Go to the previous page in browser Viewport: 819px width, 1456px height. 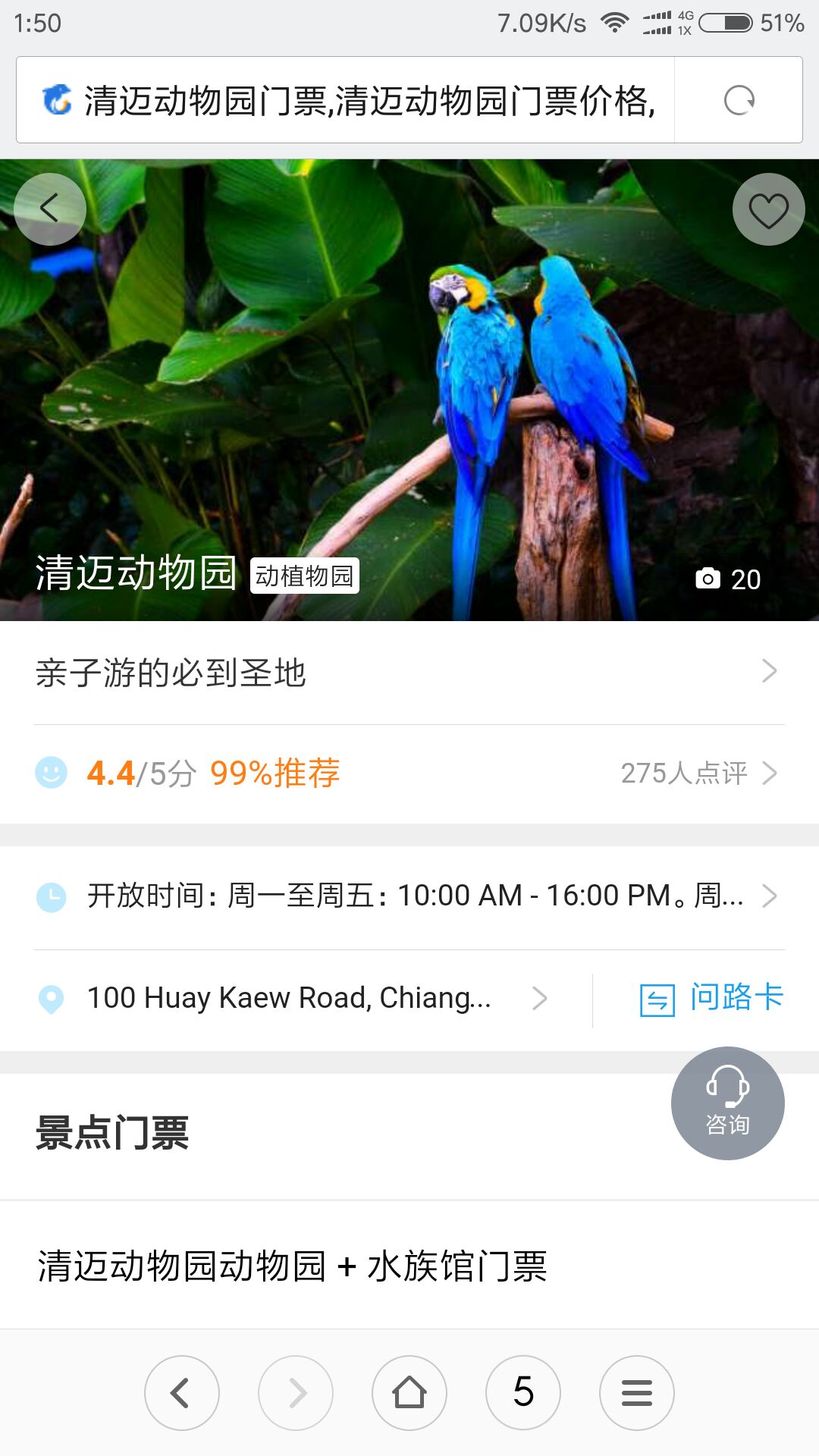click(x=182, y=1393)
